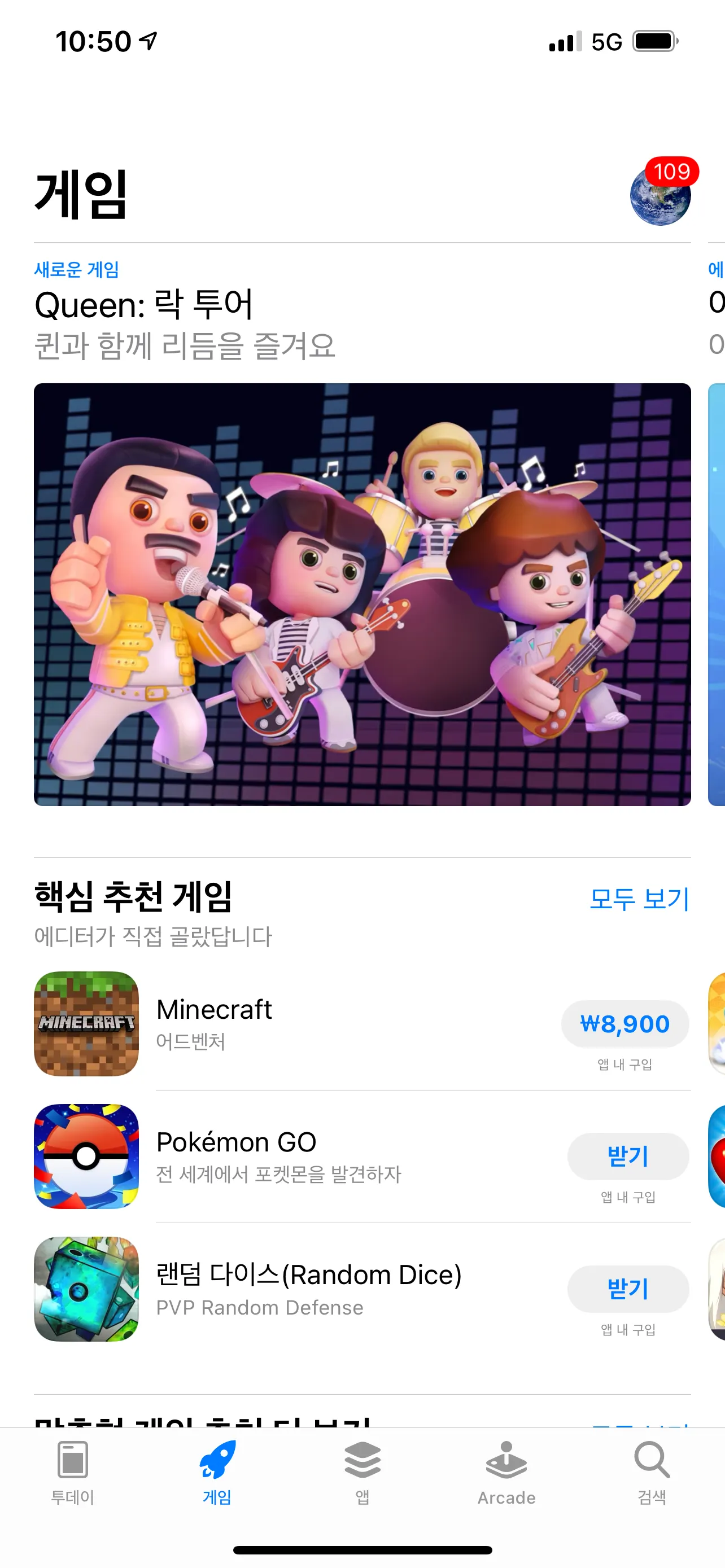The width and height of the screenshot is (725, 1568).
Task: Download Random Dice using 받기
Action: pyautogui.click(x=628, y=1289)
